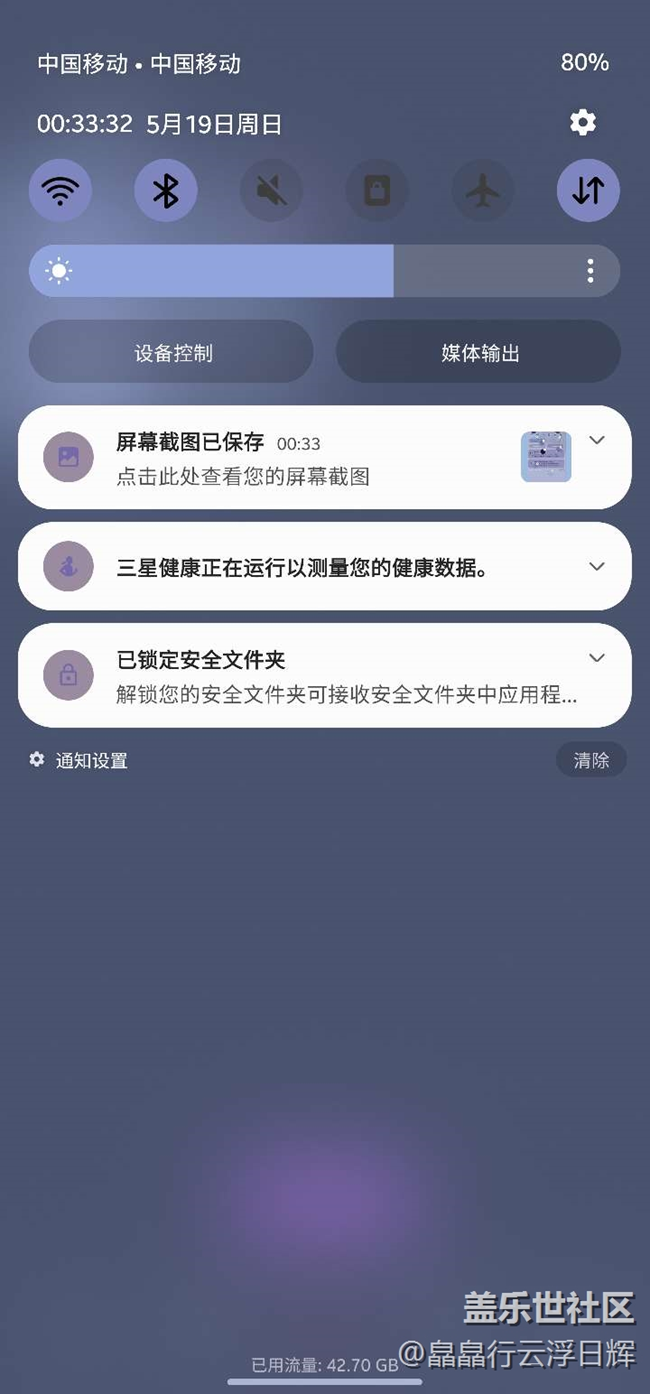This screenshot has width=650, height=1394.
Task: Expand the Samsung Health notification
Action: 597,566
